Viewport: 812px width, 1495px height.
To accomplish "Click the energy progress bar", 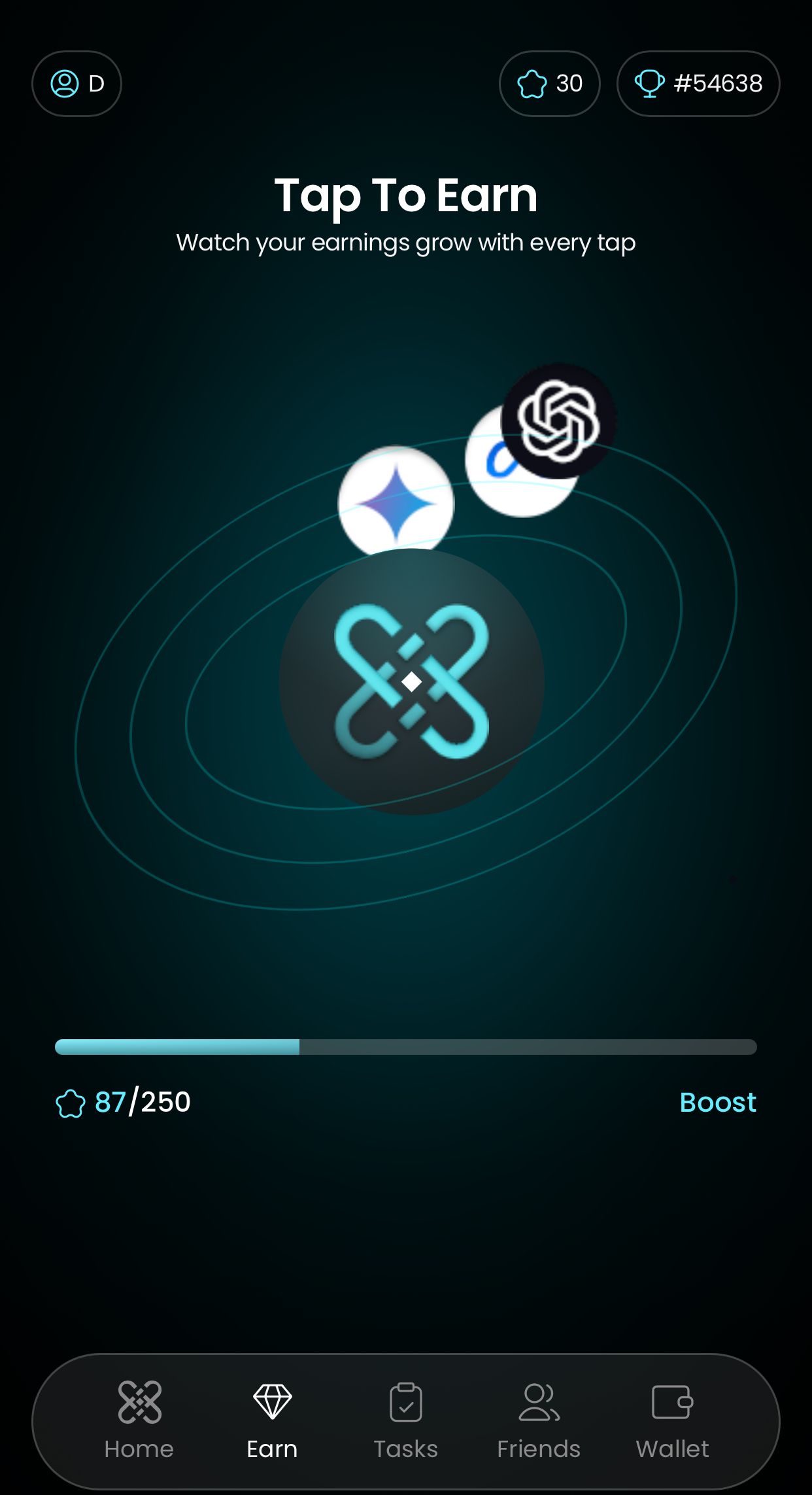I will (x=406, y=1047).
